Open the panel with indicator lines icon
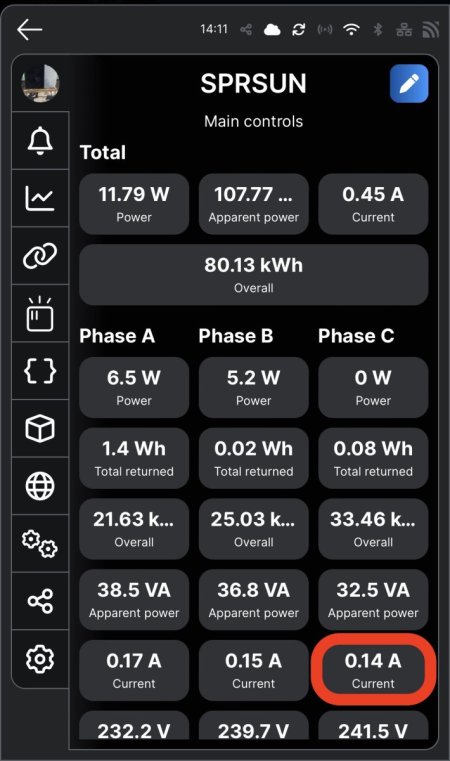 pyautogui.click(x=40, y=314)
